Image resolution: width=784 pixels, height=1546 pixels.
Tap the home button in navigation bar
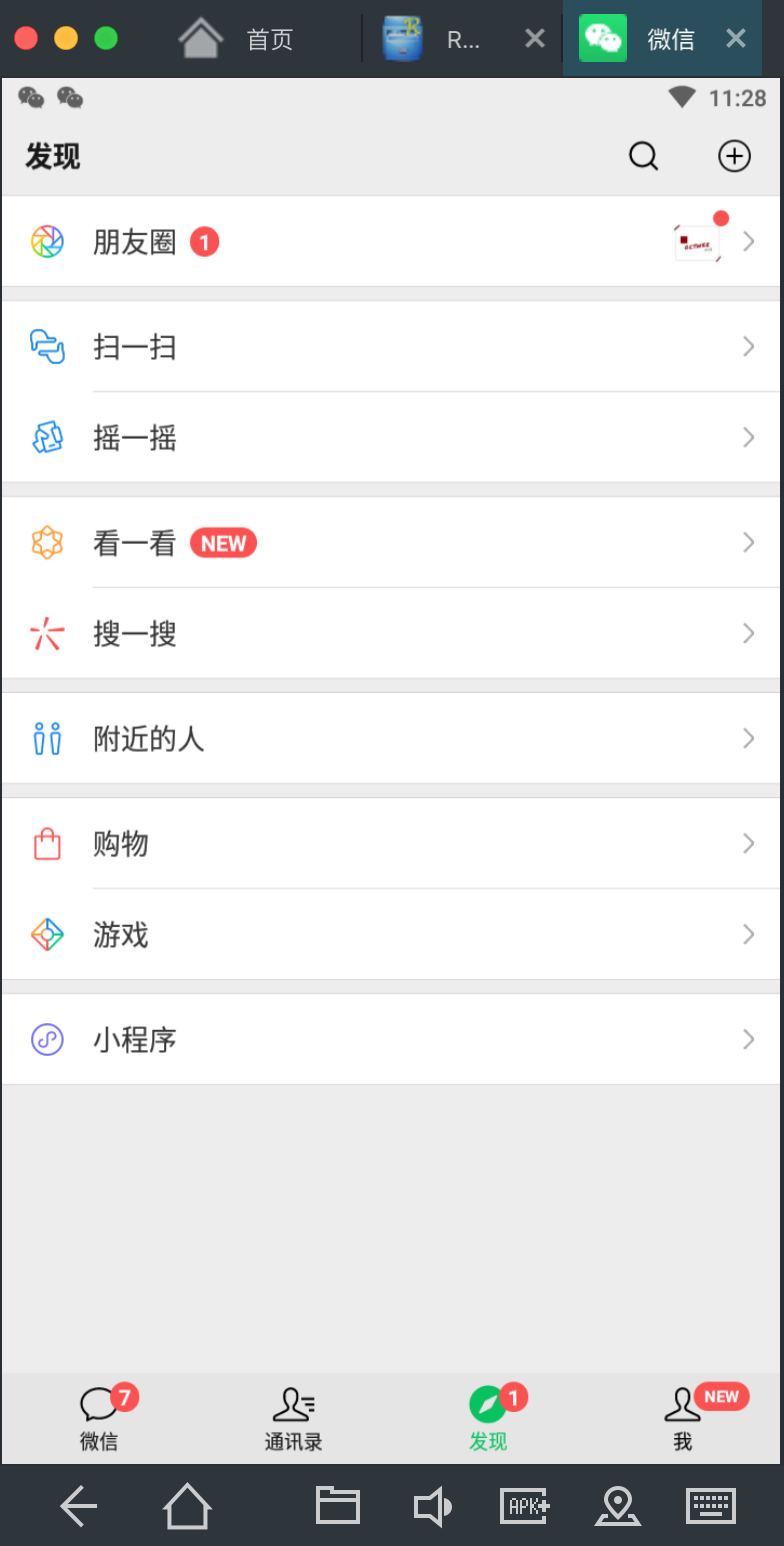[x=186, y=1505]
